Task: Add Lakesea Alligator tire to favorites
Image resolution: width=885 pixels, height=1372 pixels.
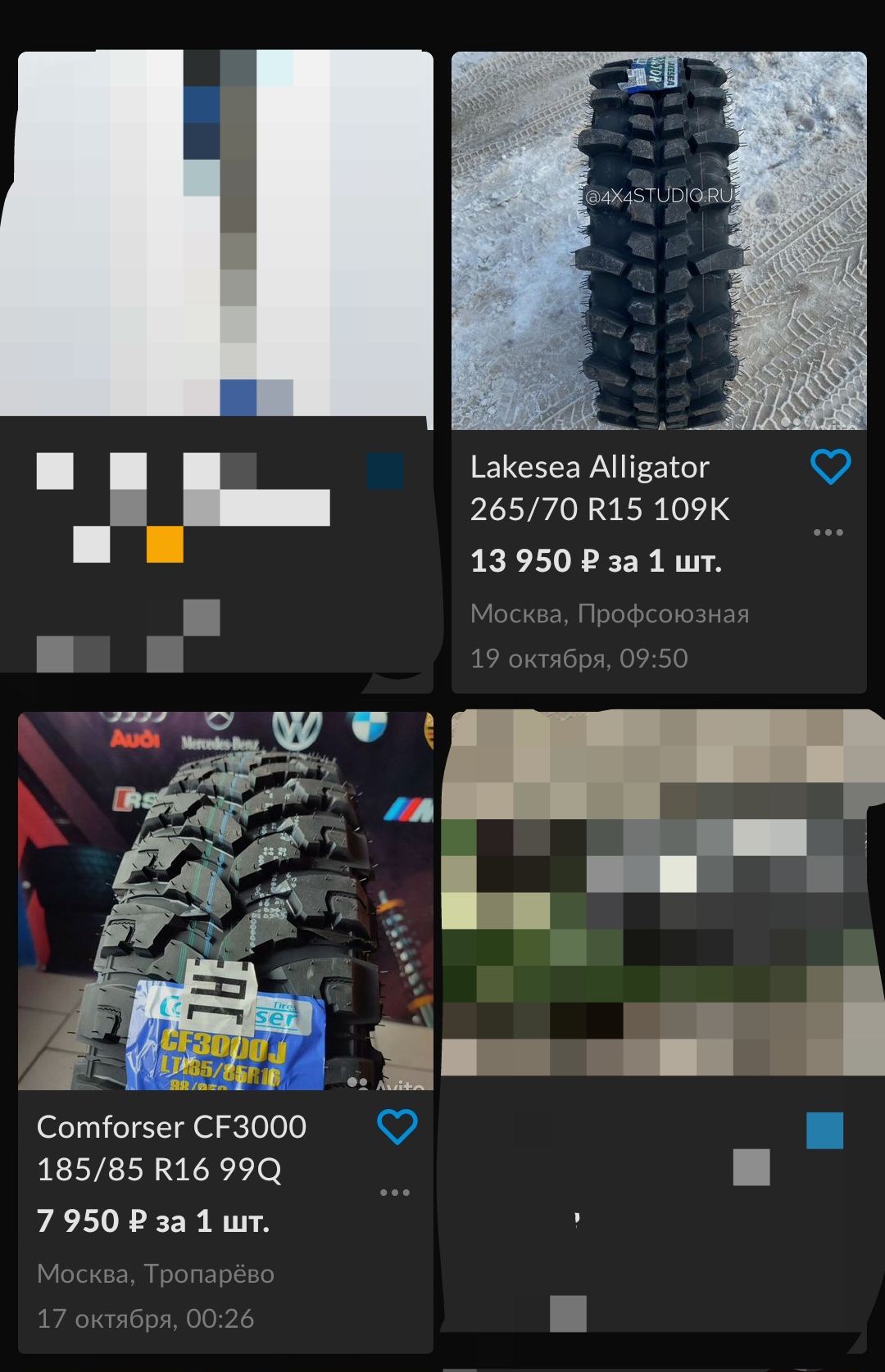Action: click(830, 467)
